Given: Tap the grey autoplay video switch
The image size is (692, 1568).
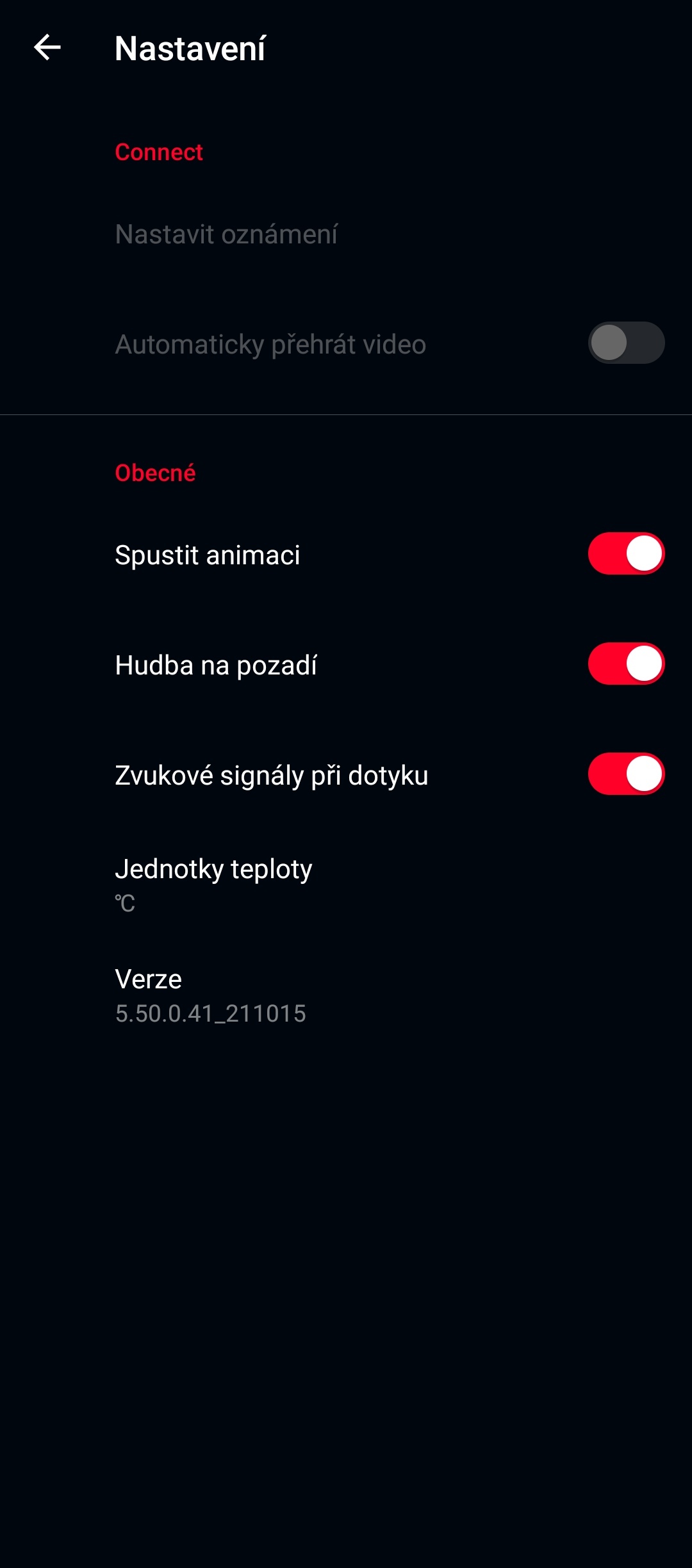Looking at the screenshot, I should tap(625, 344).
